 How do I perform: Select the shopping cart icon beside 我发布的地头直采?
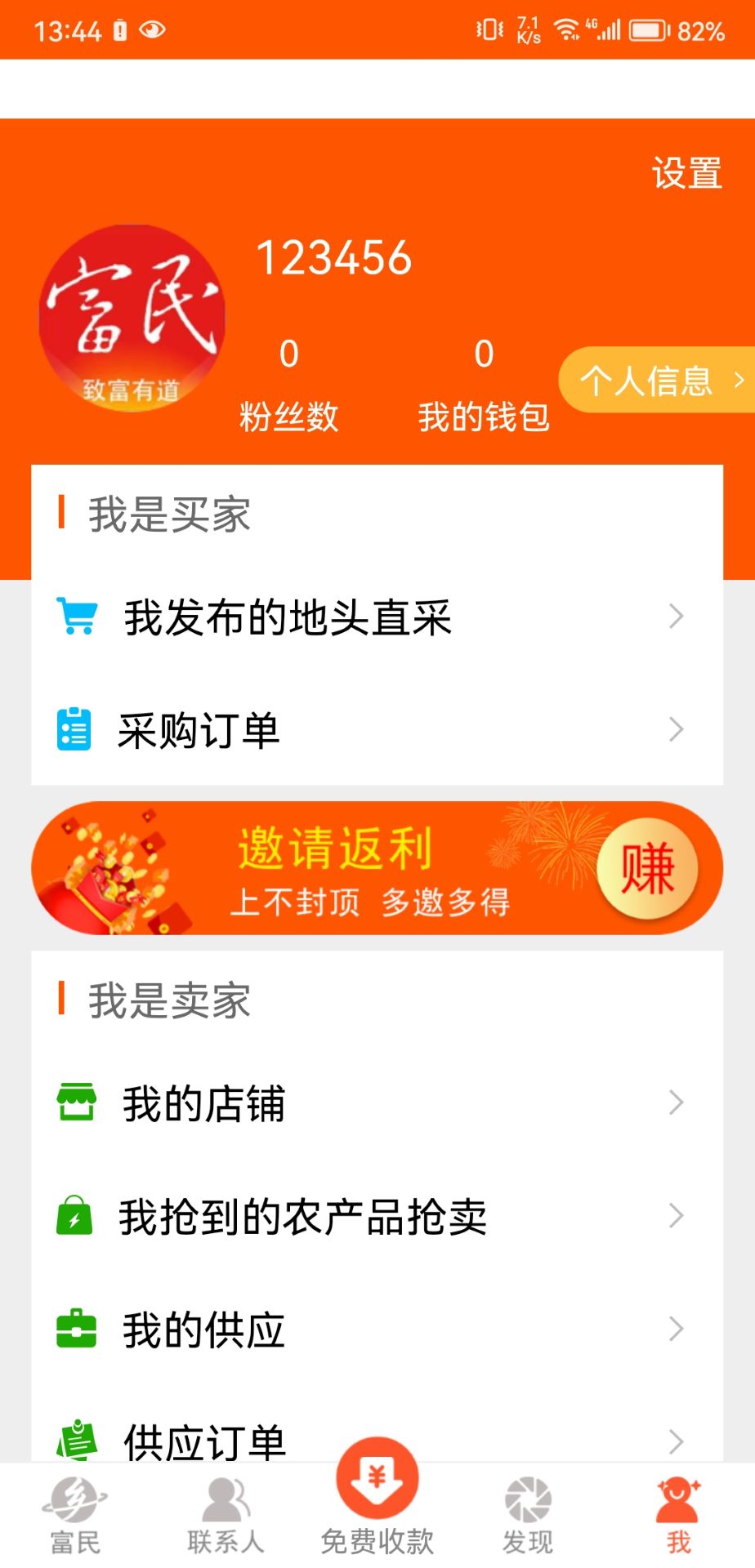[75, 617]
